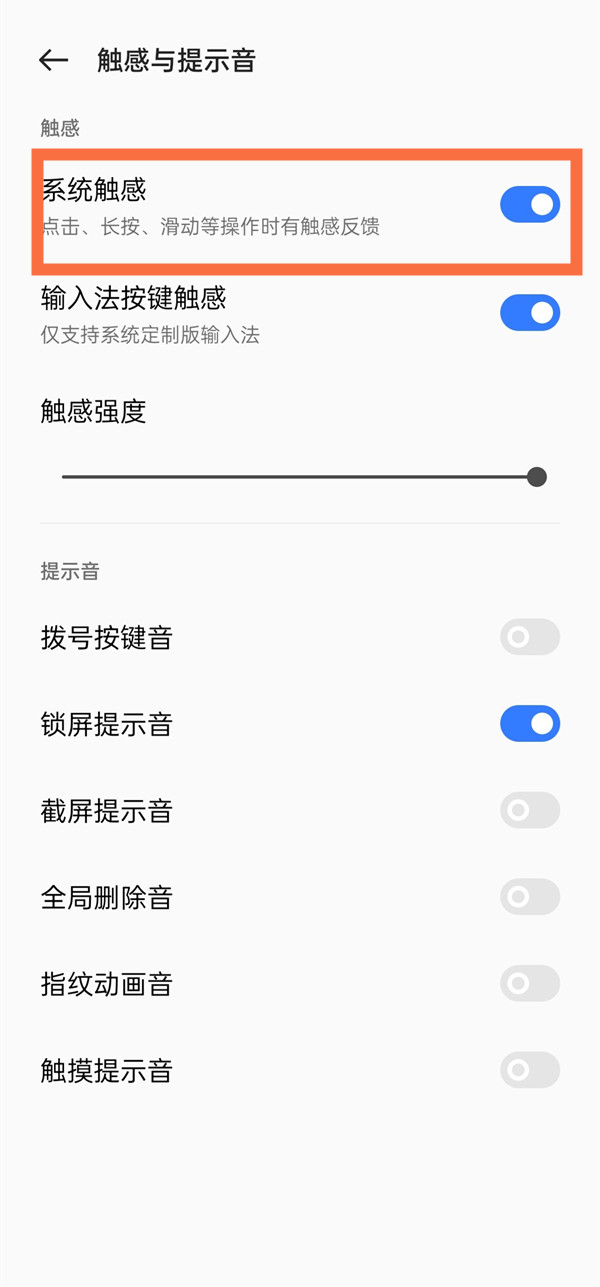Turn on 指纹动画音
Screen dimensions: 600x1287
click(x=529, y=984)
